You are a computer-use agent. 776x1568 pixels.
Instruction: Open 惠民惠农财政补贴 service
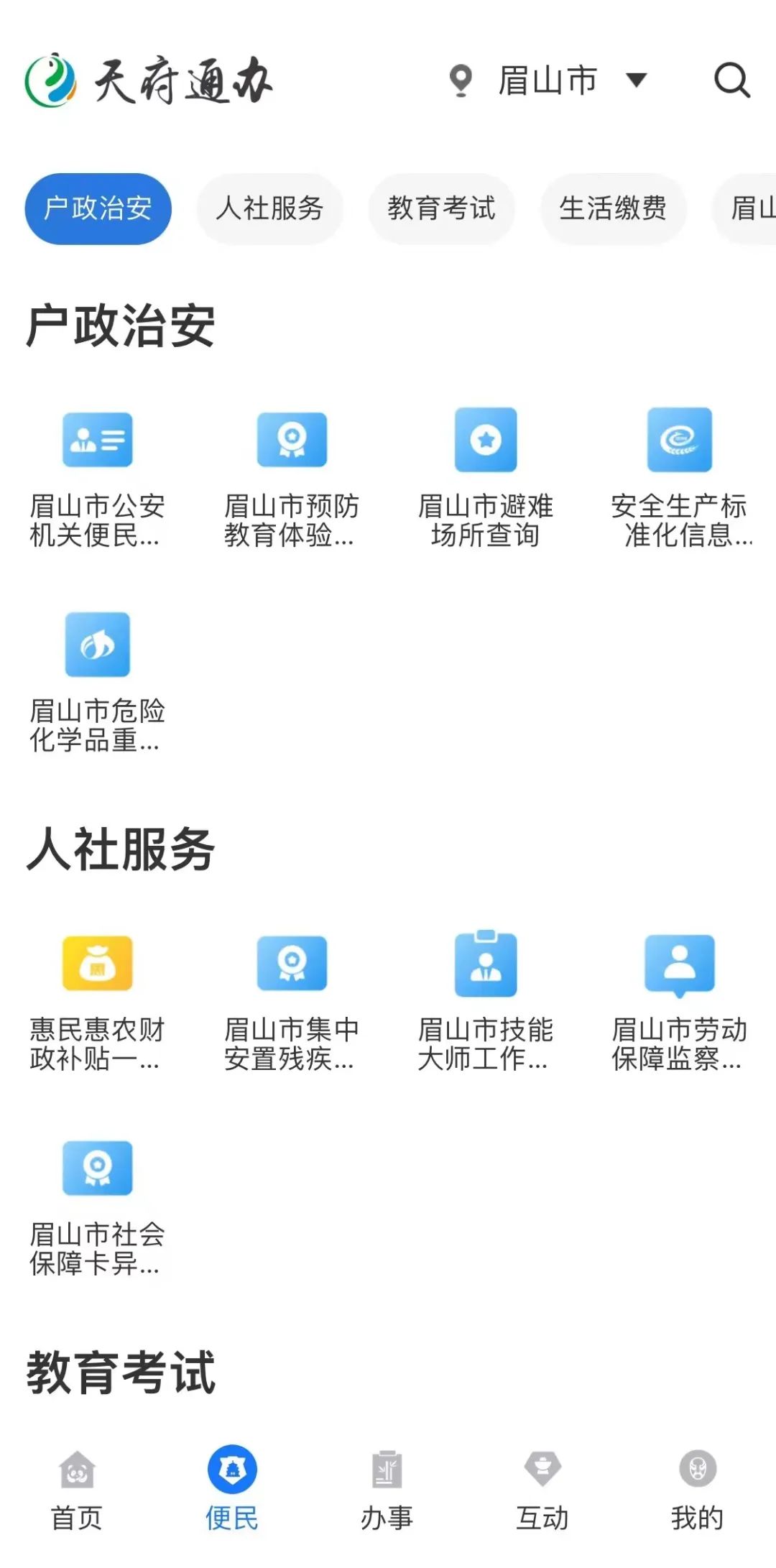coord(98,1002)
